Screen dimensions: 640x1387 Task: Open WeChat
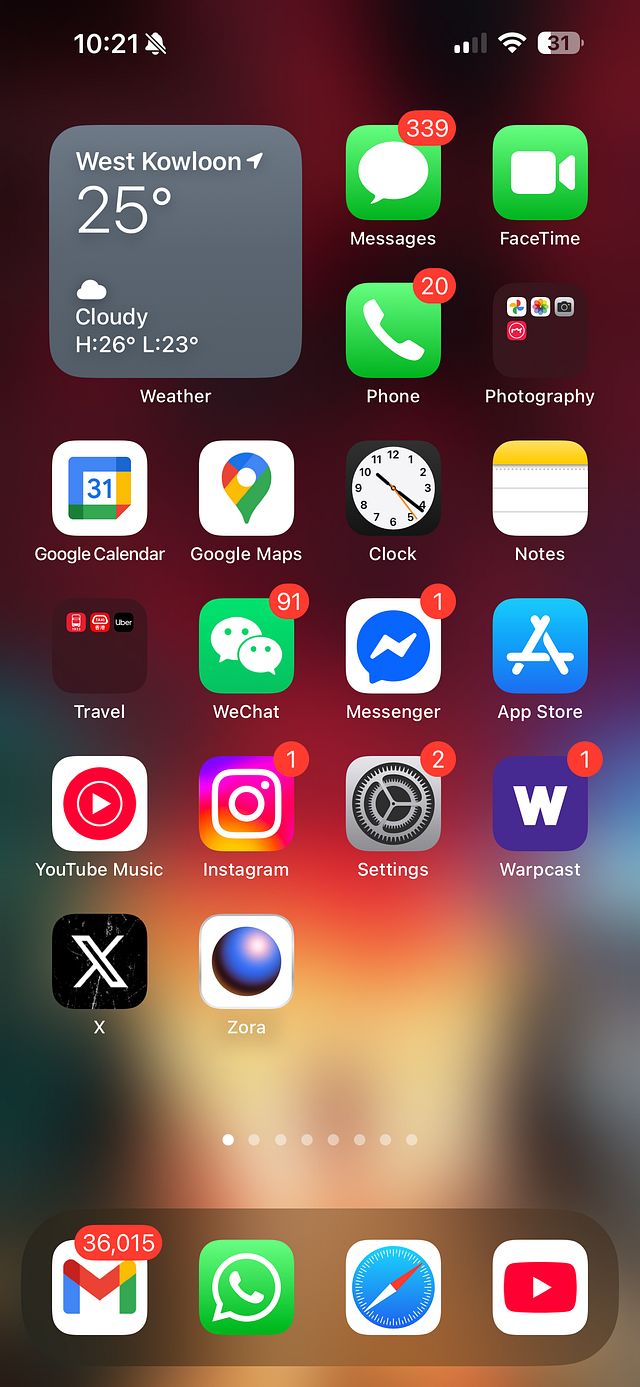246,646
